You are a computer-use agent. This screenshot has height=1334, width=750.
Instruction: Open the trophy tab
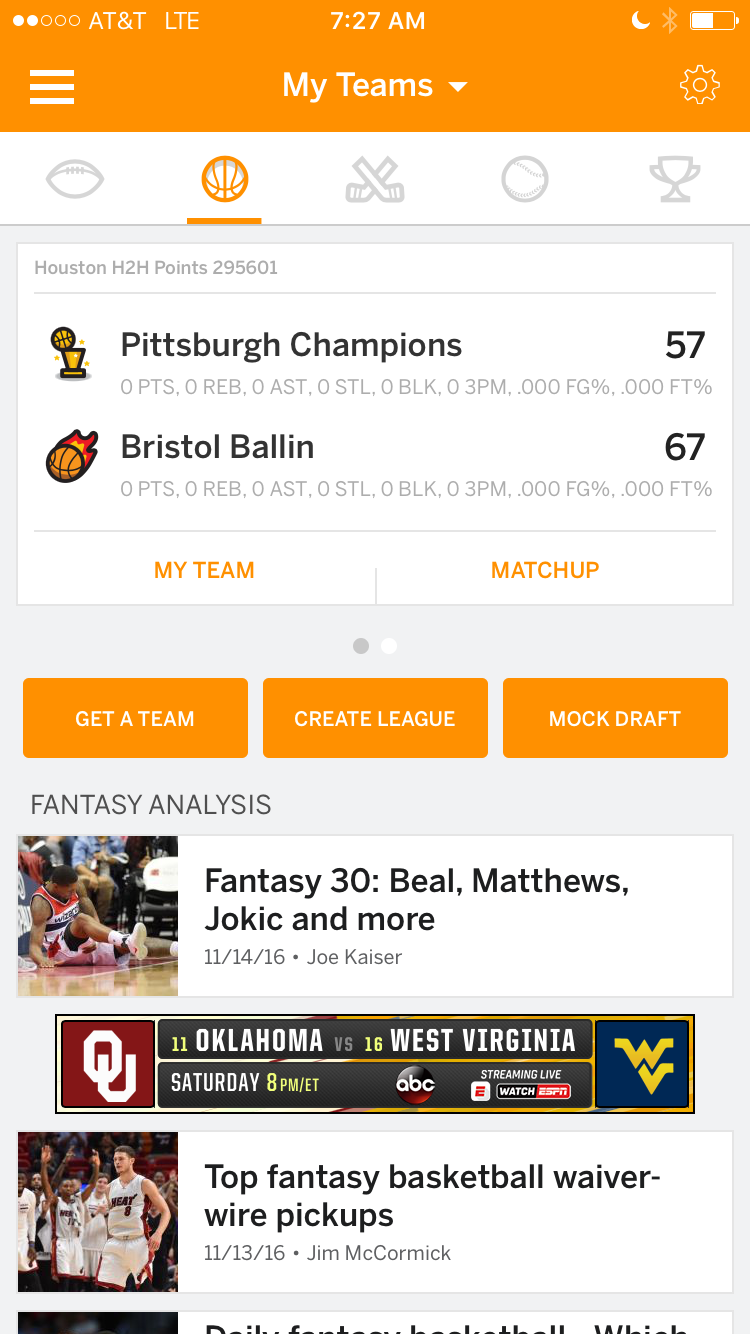674,181
